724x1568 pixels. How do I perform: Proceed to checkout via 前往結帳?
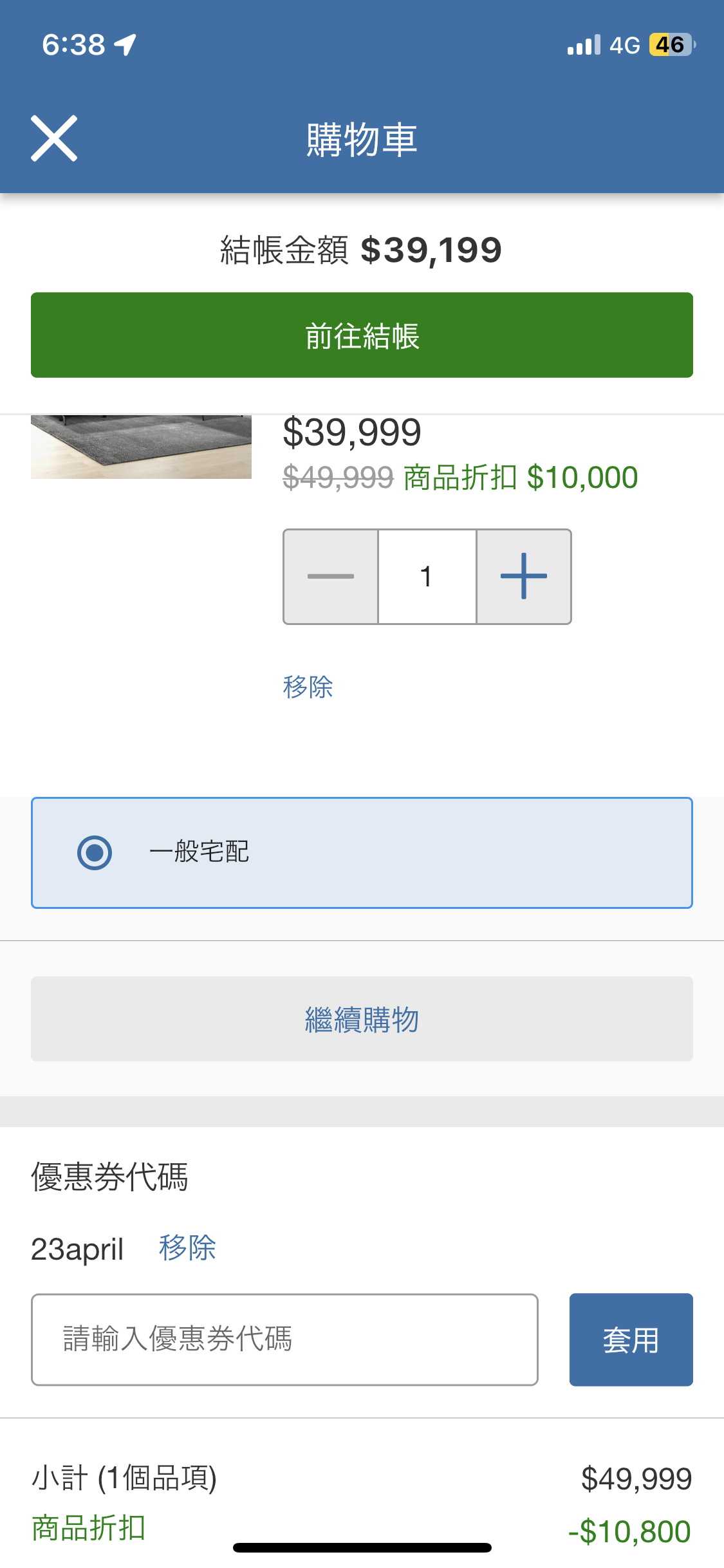pyautogui.click(x=362, y=335)
